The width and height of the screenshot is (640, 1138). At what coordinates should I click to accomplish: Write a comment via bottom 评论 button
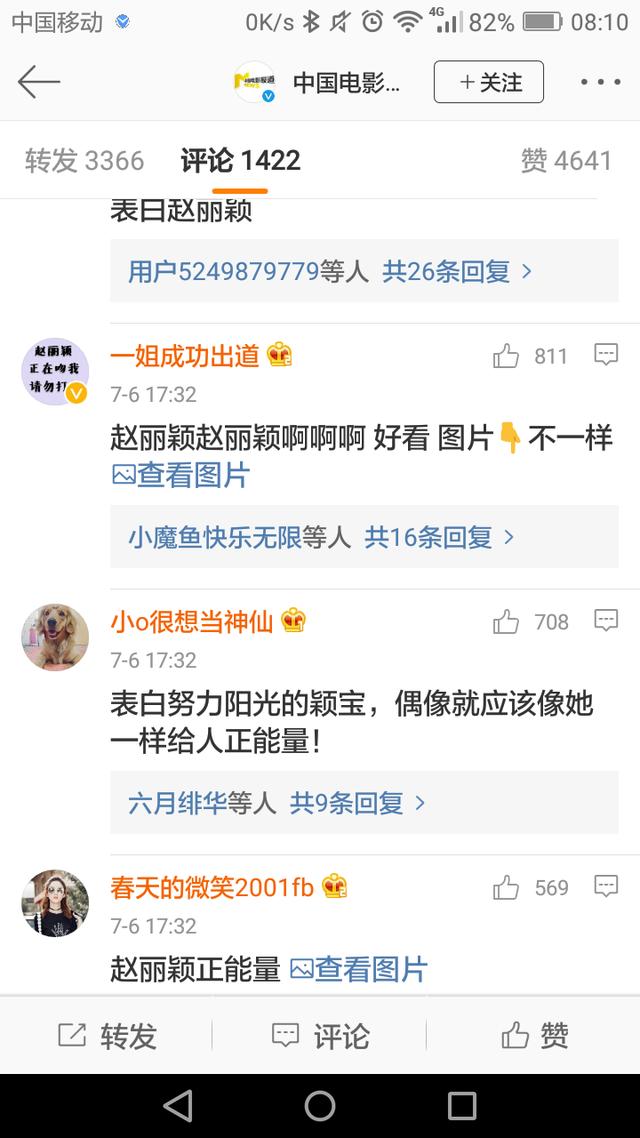tap(320, 1036)
